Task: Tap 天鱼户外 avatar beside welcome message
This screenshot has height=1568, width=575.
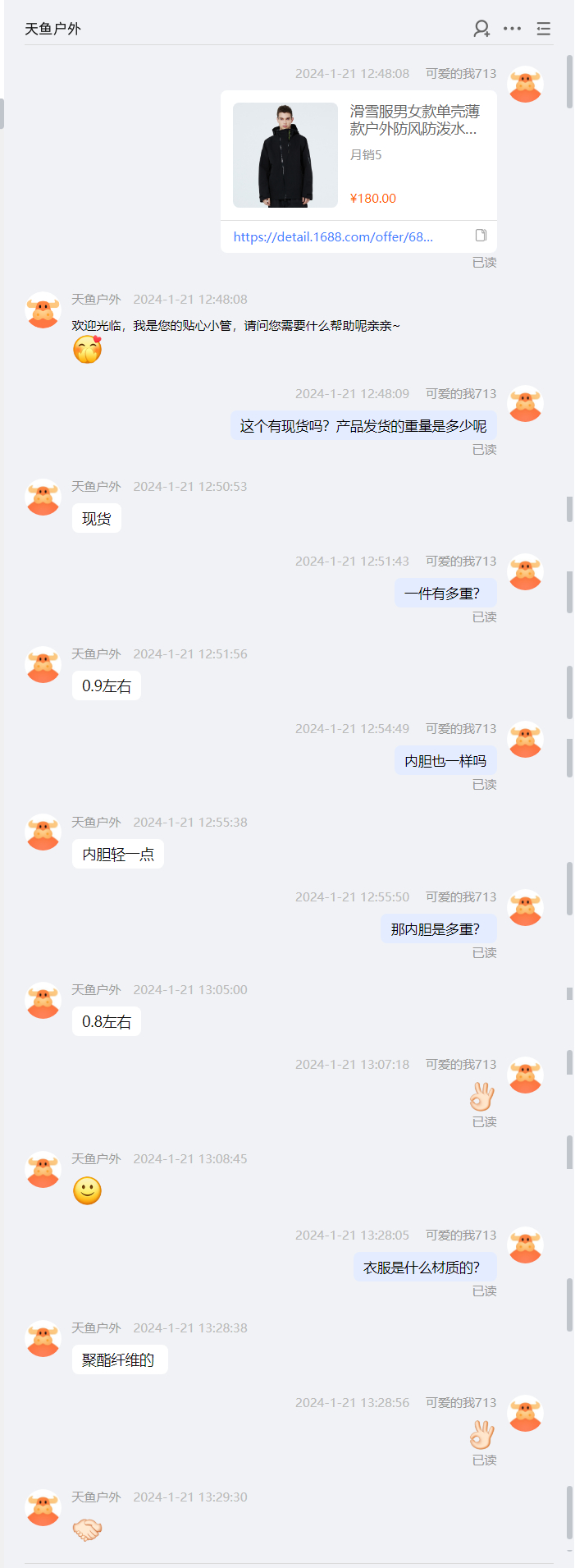Action: pos(43,310)
